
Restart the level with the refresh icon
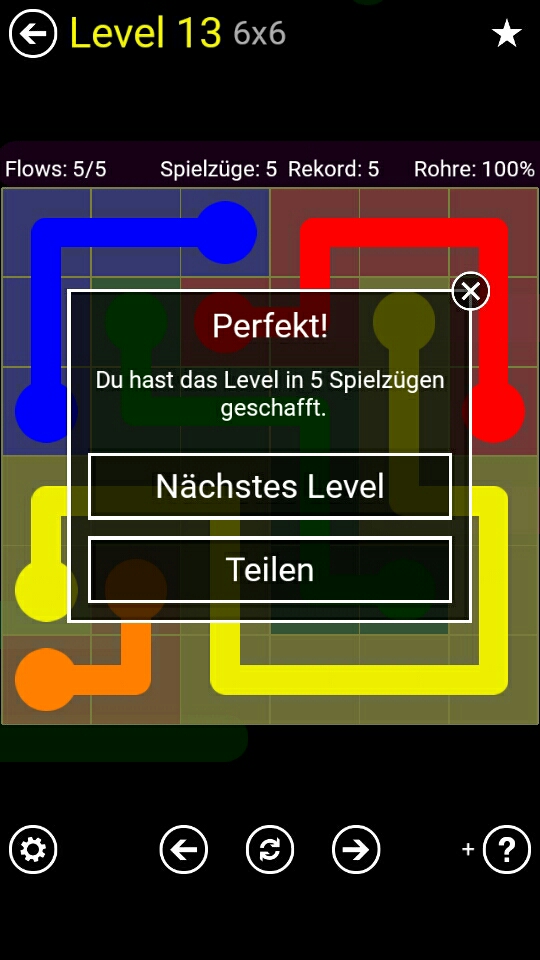click(270, 849)
